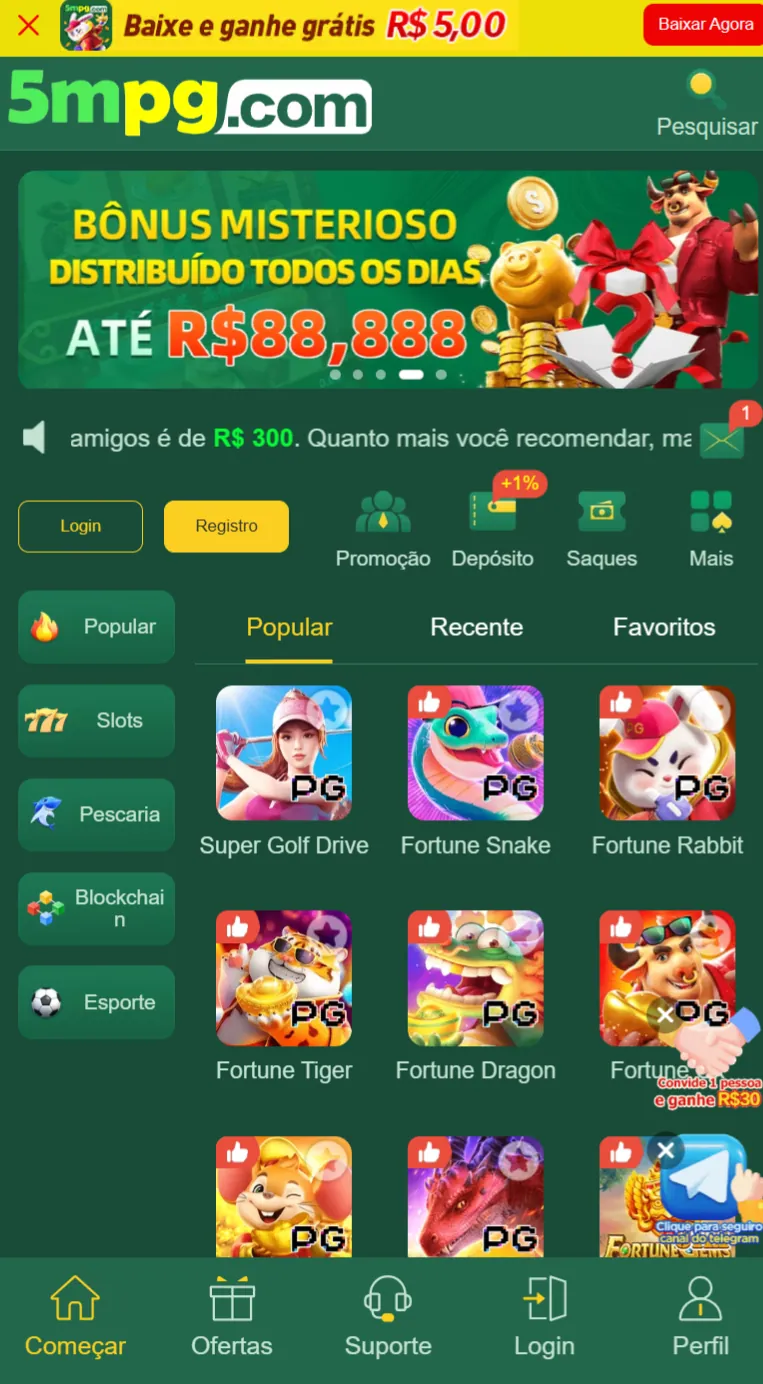
Task: Open the Mais menu
Action: point(711,529)
